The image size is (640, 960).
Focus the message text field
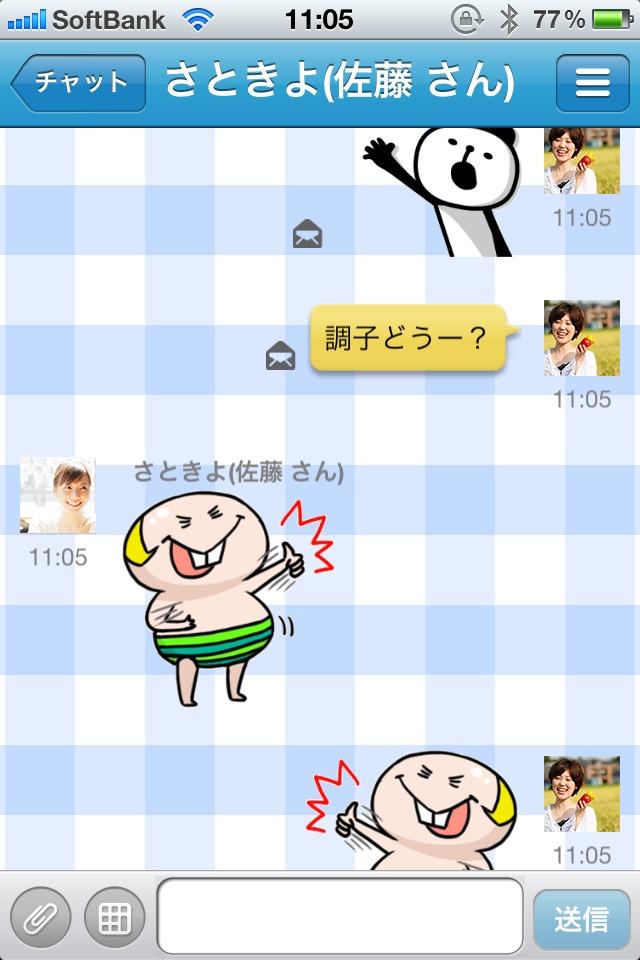click(340, 916)
